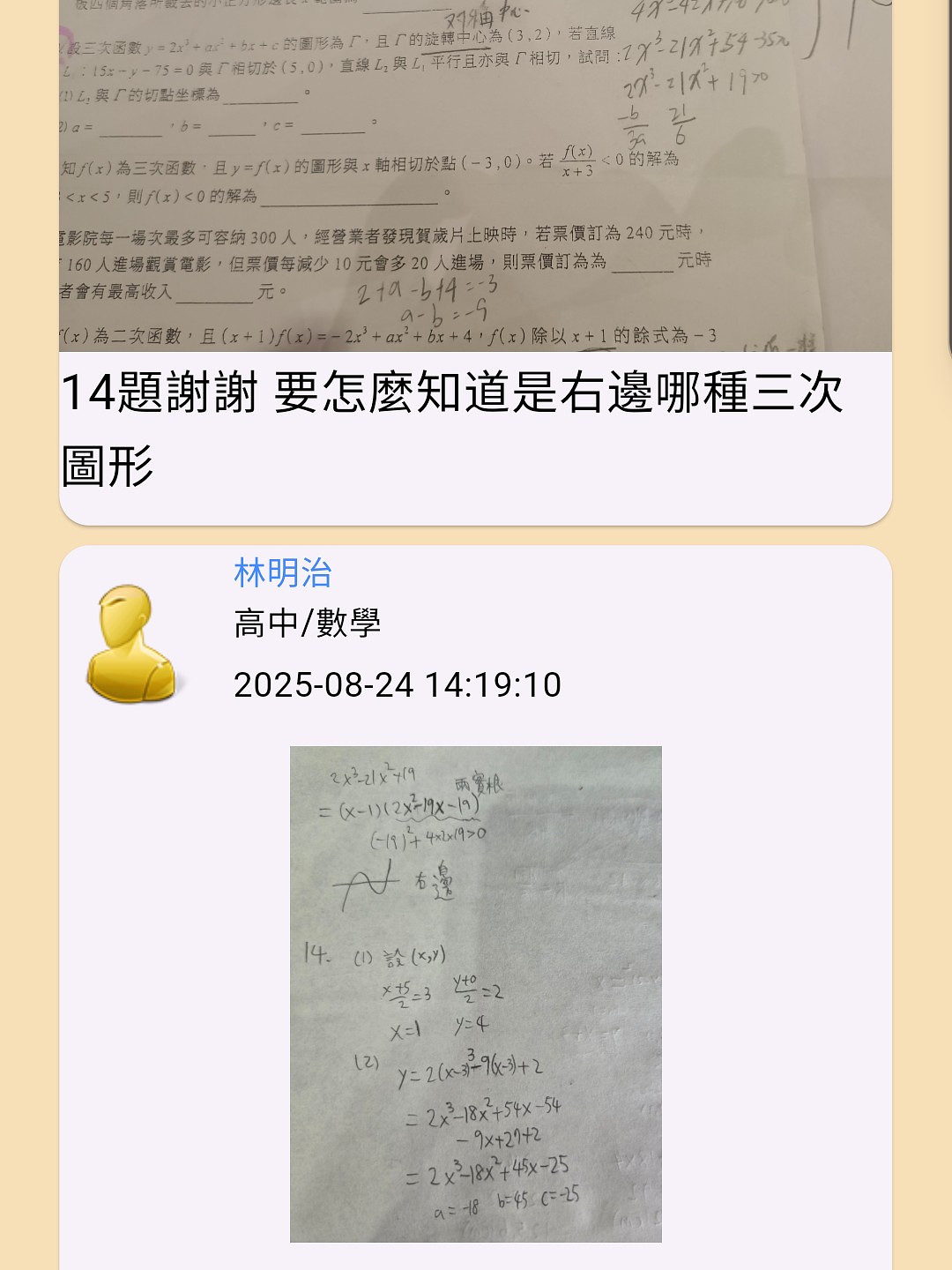The image size is (952, 1270).
Task: Tap 林明治's gold avatar icon
Action: coord(132,645)
